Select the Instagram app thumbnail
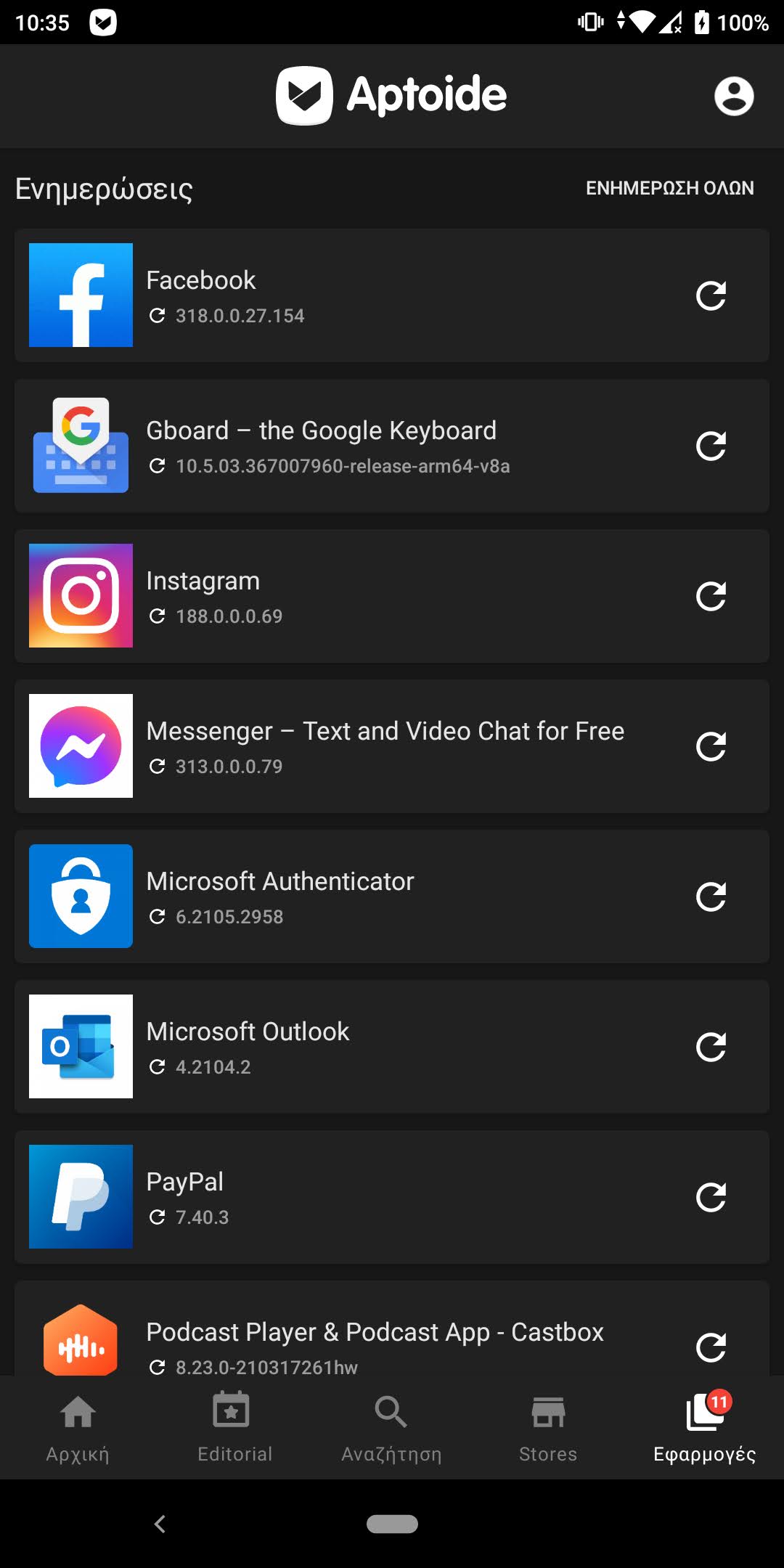The height and width of the screenshot is (1568, 784). coord(81,595)
